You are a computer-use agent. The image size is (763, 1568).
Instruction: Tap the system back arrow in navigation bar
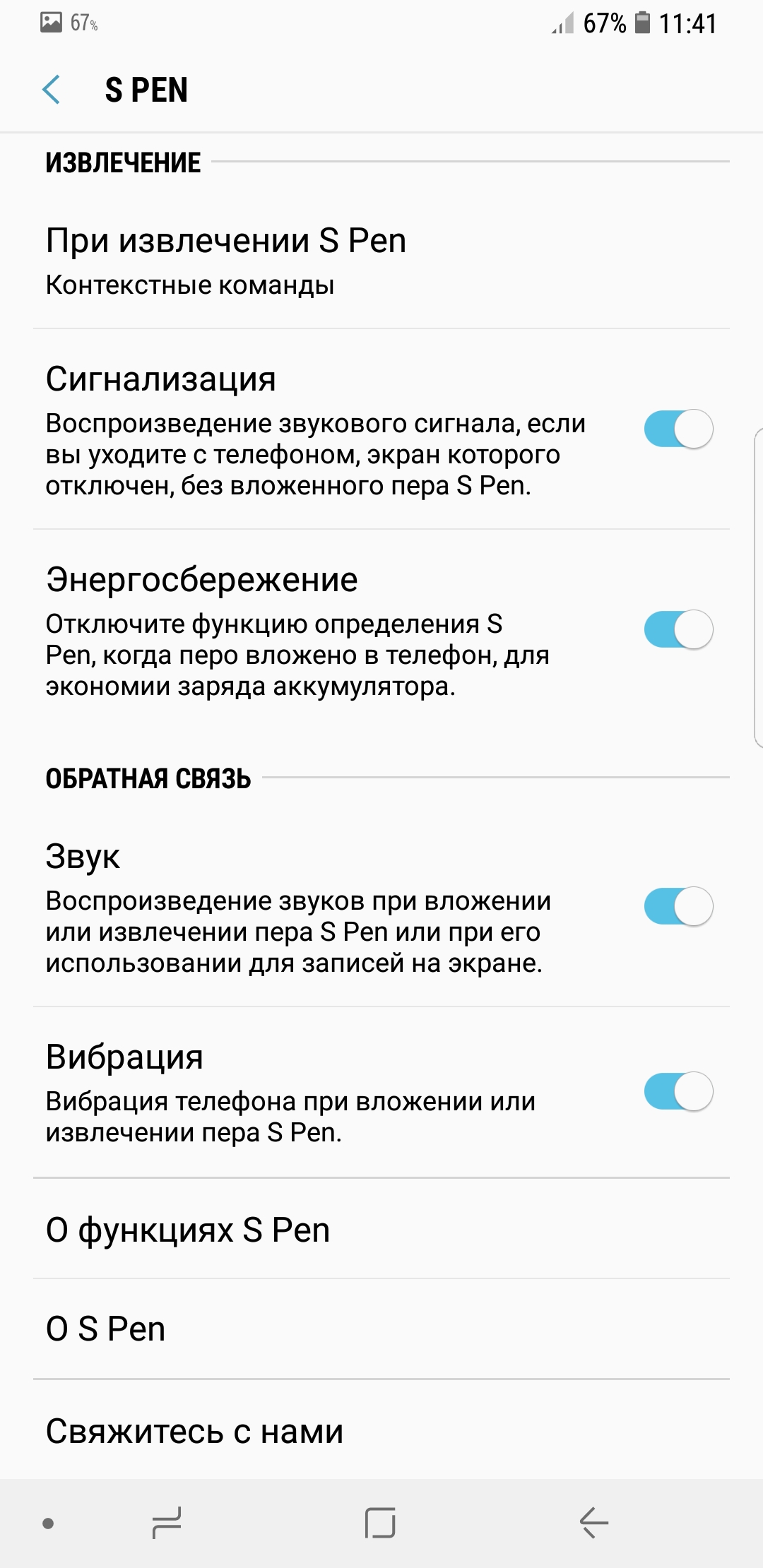tap(594, 1523)
